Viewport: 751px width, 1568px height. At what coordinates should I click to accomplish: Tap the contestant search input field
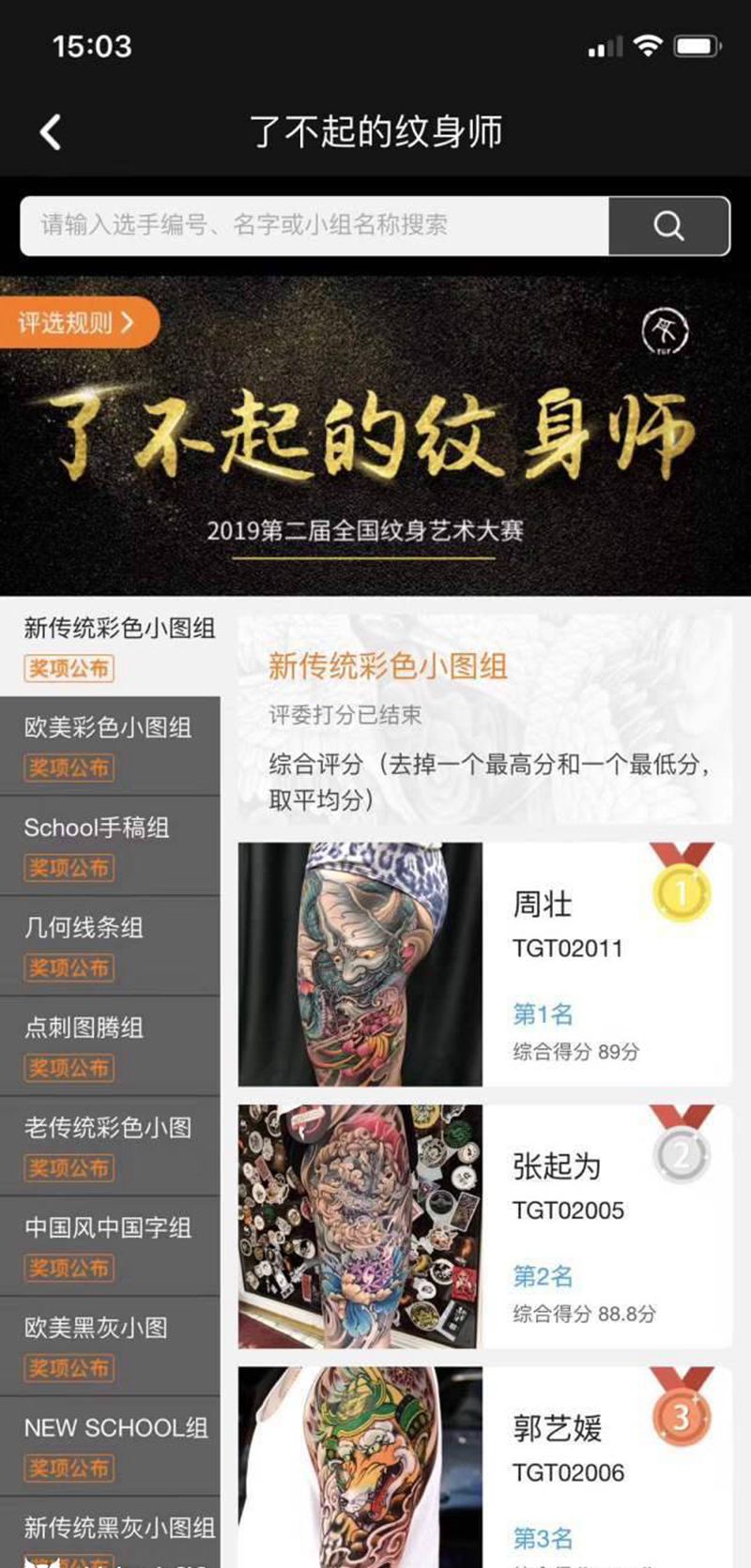pos(314,225)
